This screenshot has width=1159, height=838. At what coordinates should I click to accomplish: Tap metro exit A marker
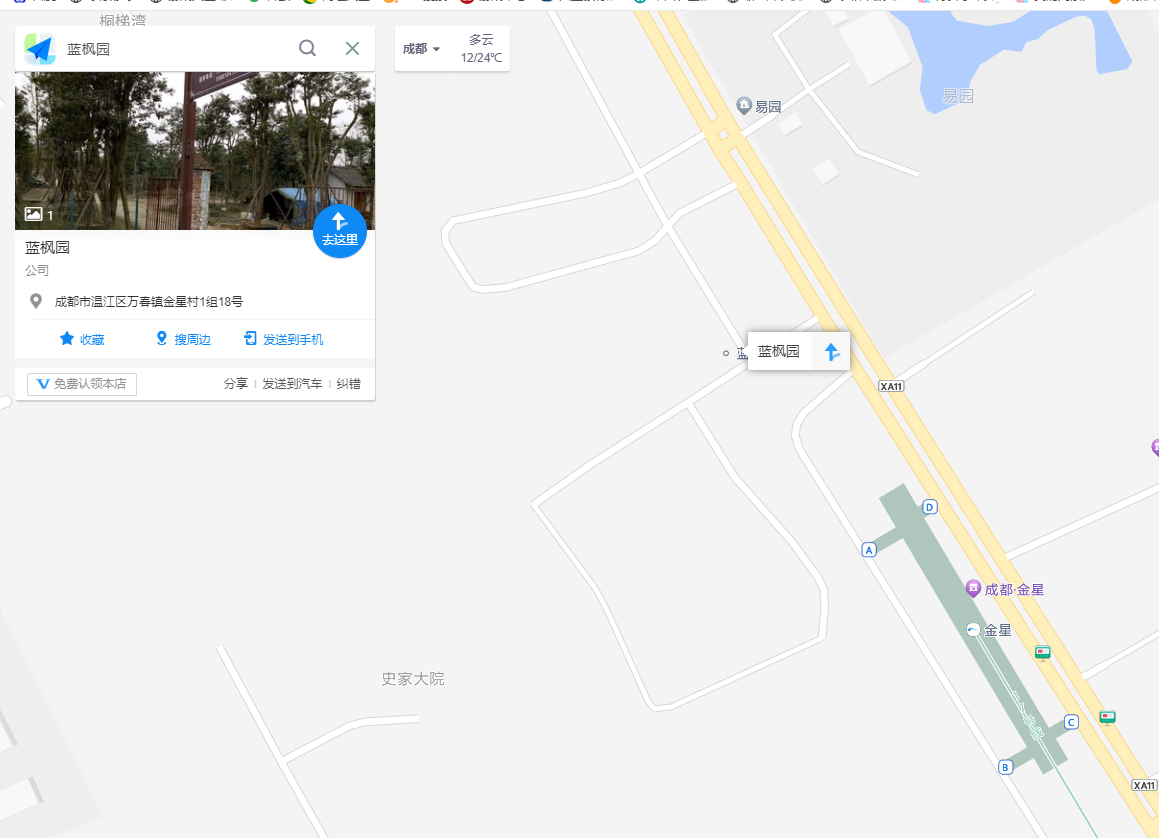coord(869,550)
